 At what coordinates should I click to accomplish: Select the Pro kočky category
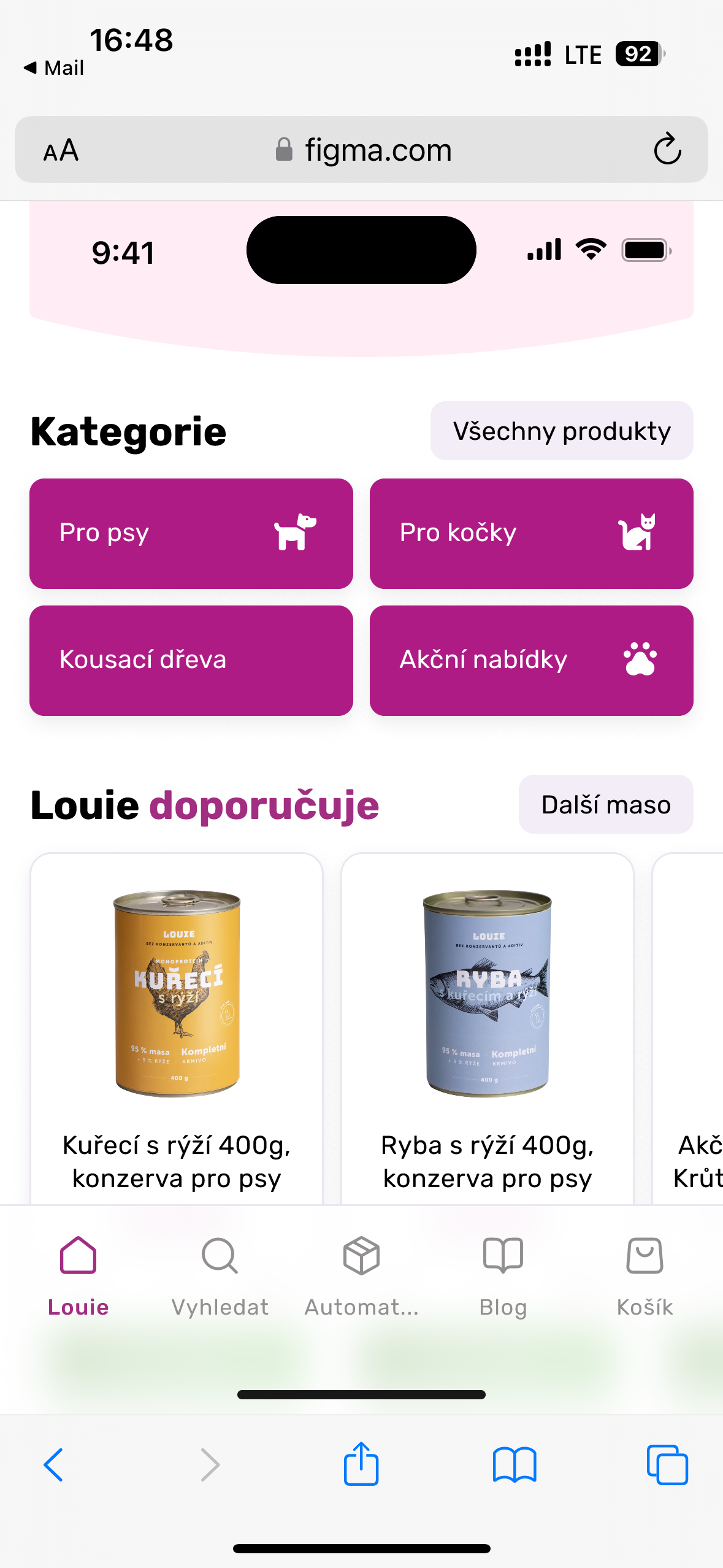pyautogui.click(x=532, y=534)
